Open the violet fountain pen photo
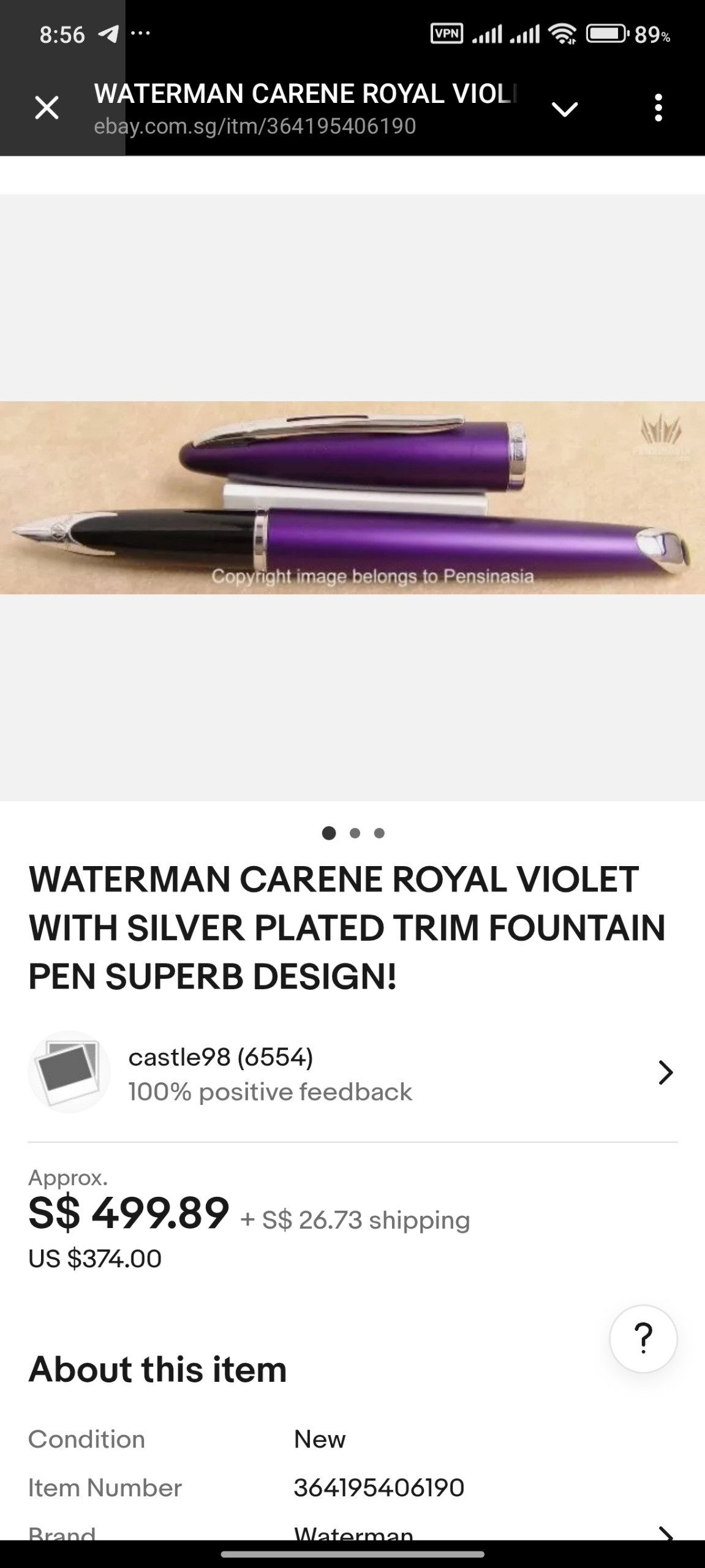Screen dimensions: 705x1568 tap(352, 497)
